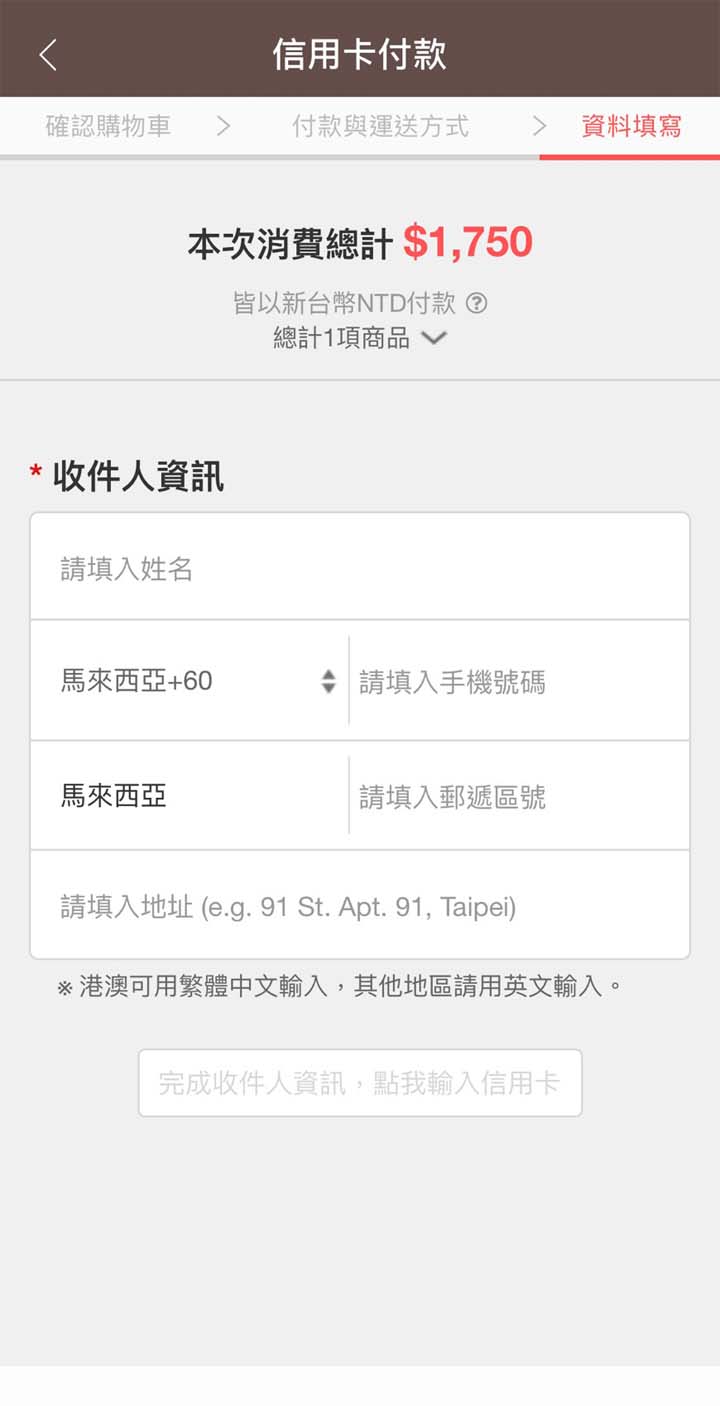Open the 馬來西亞+60 country code dropdown

point(190,681)
